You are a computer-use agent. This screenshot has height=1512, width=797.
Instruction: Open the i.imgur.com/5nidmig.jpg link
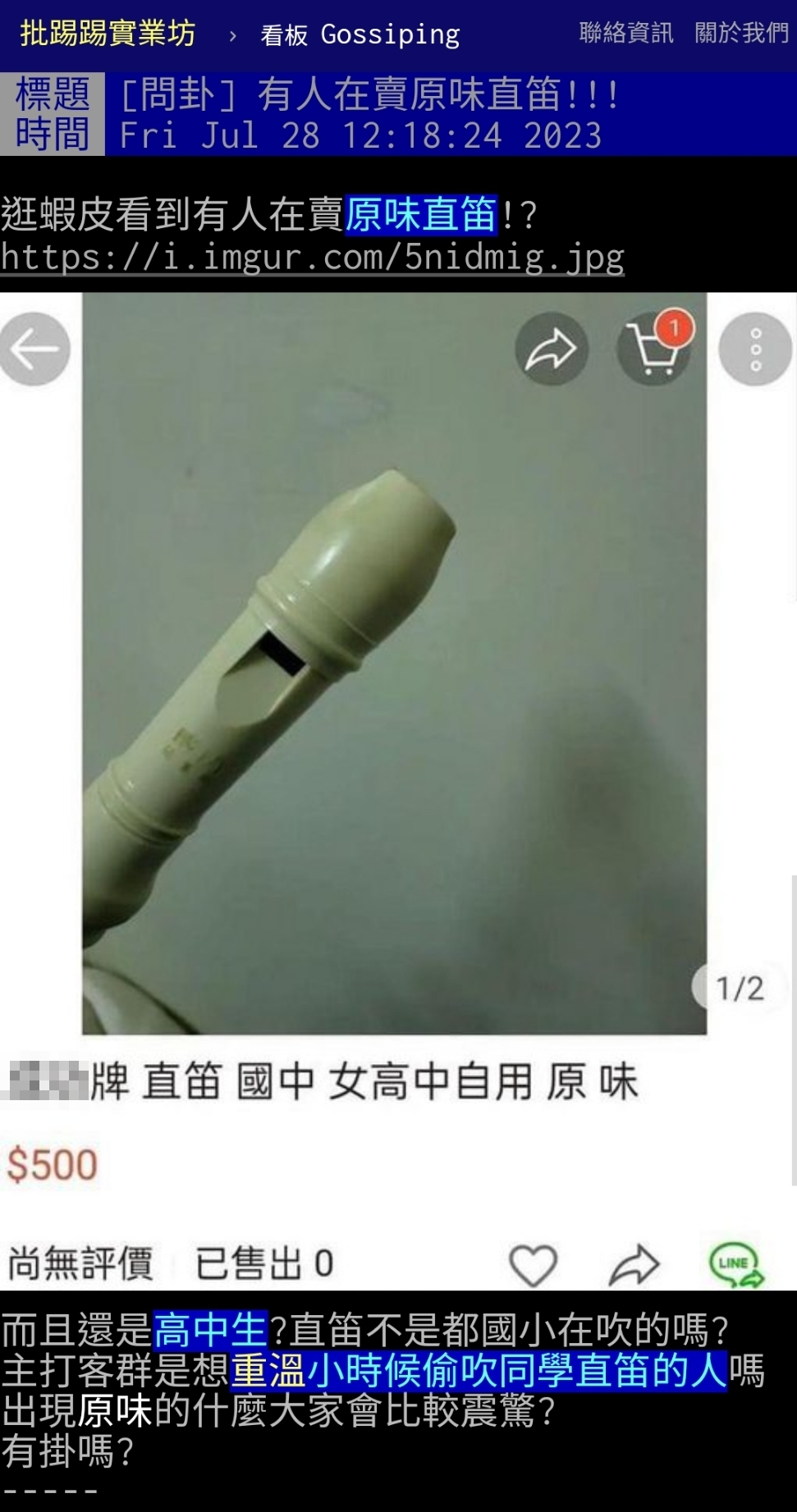pos(312,257)
